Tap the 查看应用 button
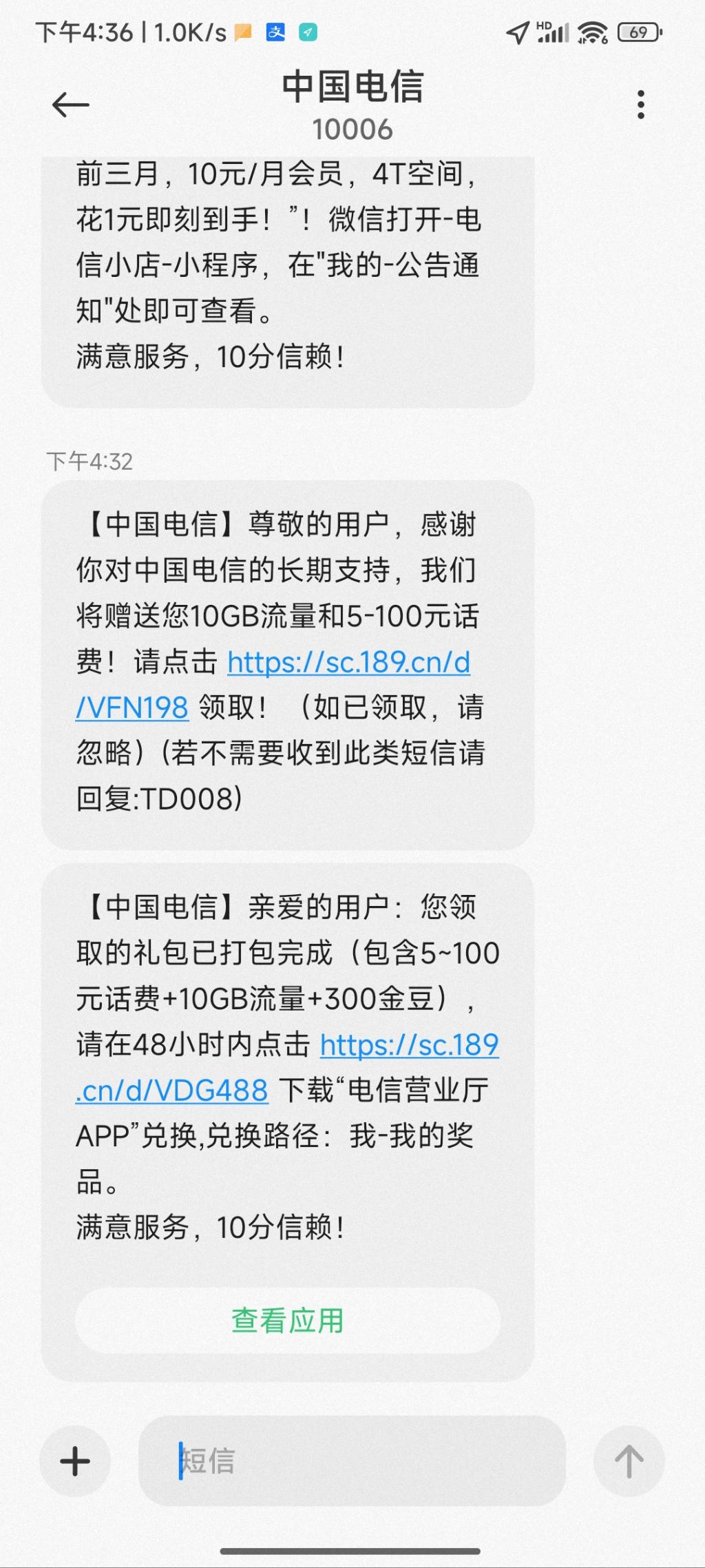705x1568 pixels. (x=288, y=1321)
